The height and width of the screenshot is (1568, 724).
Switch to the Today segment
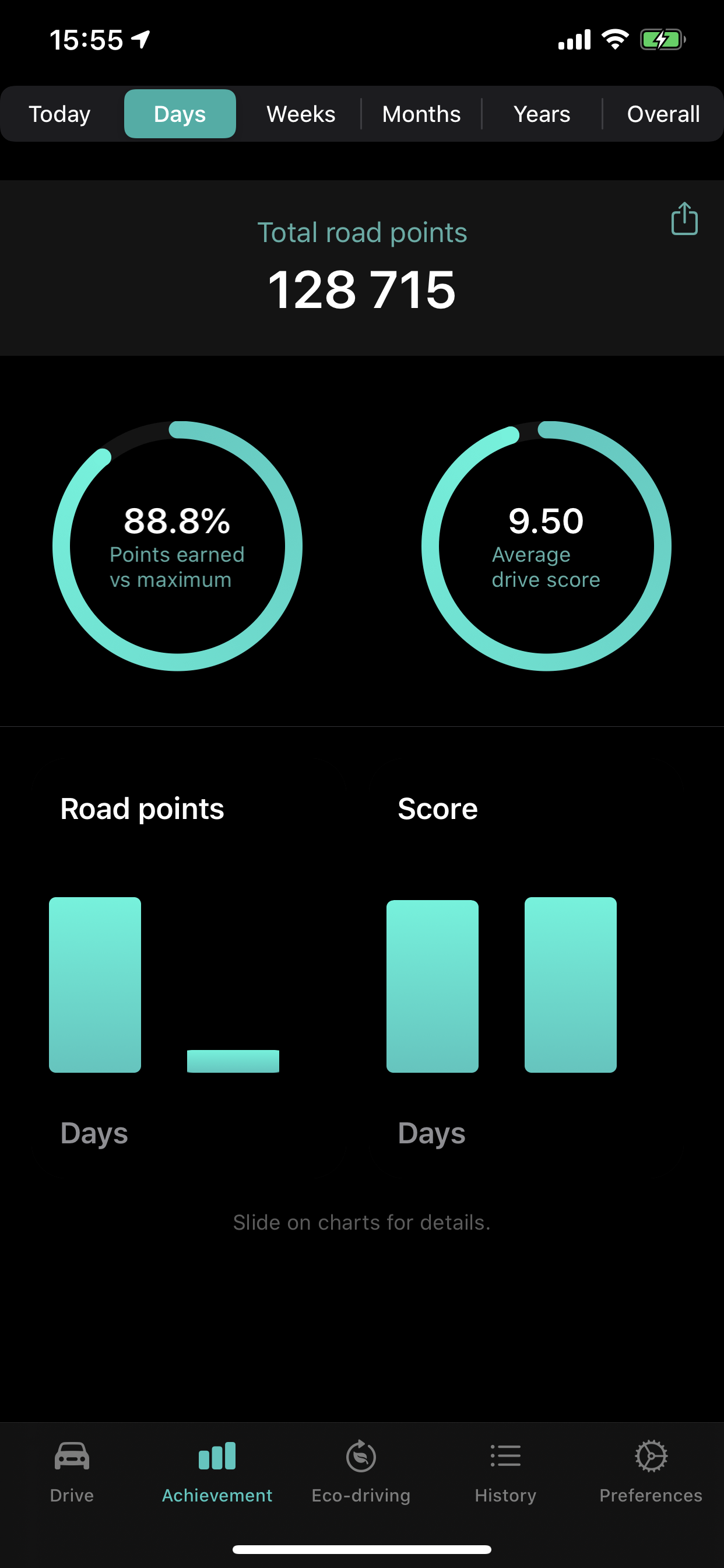(59, 114)
